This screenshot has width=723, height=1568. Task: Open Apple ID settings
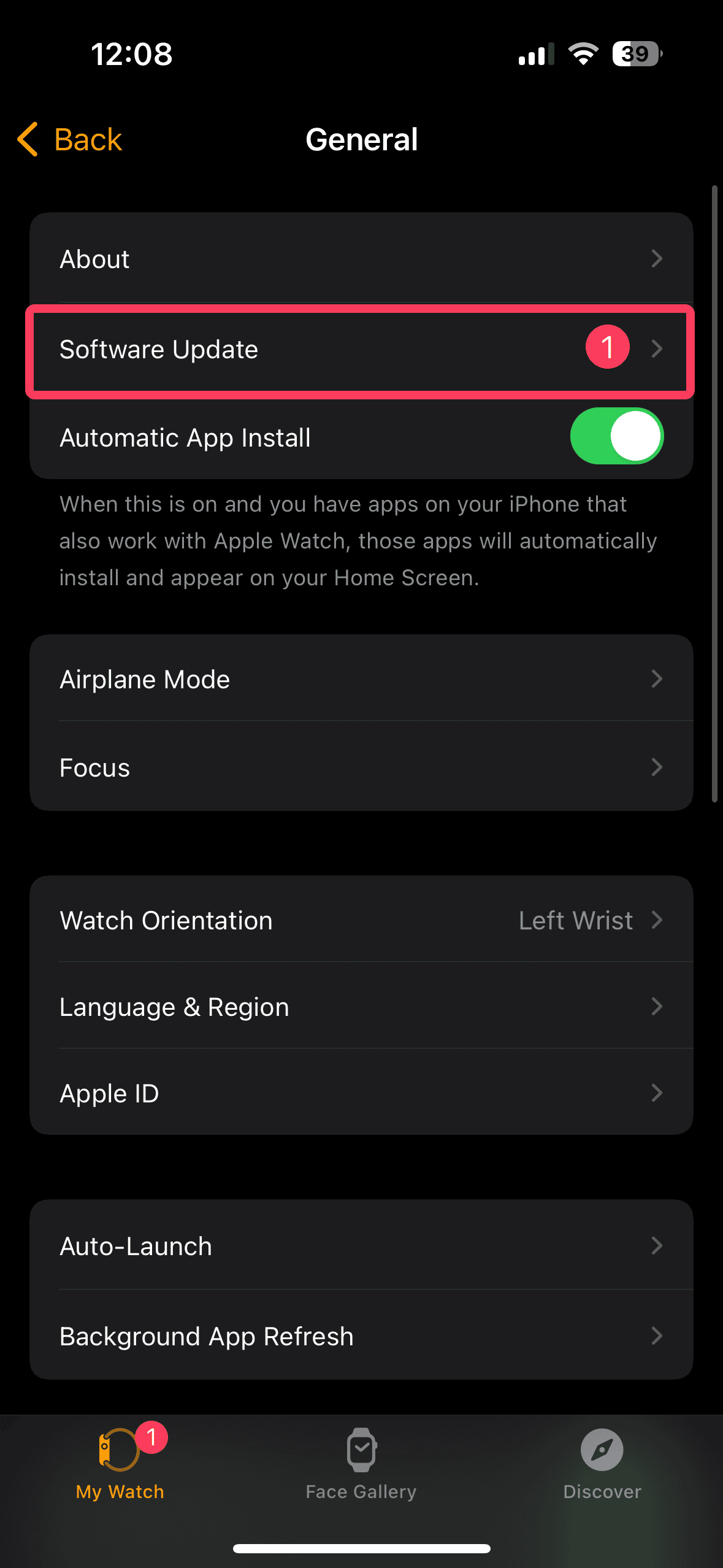(x=361, y=1093)
